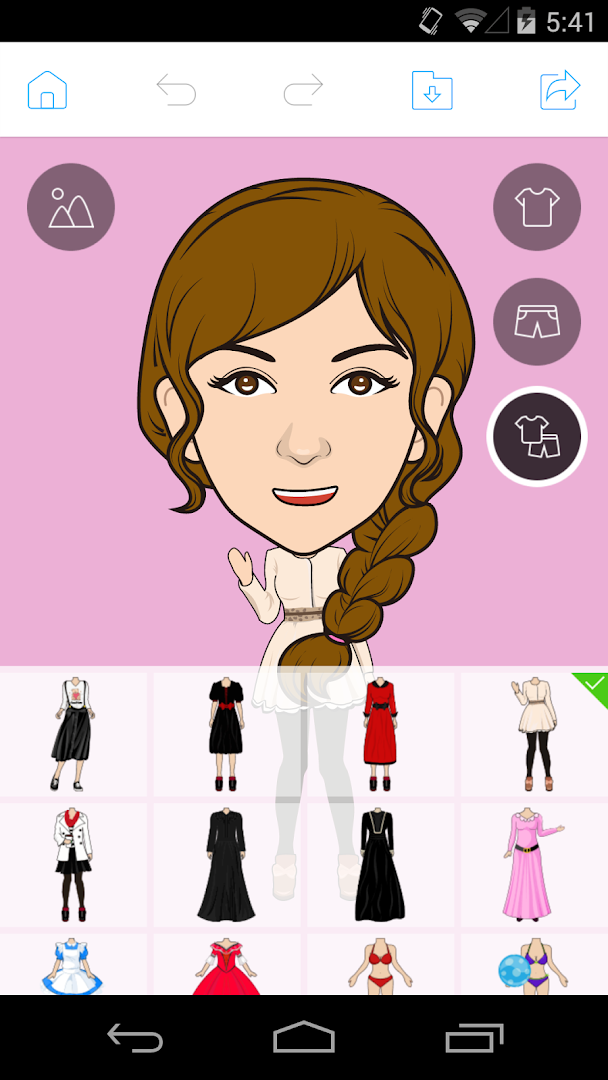Select the red bikini outfit

(380, 966)
